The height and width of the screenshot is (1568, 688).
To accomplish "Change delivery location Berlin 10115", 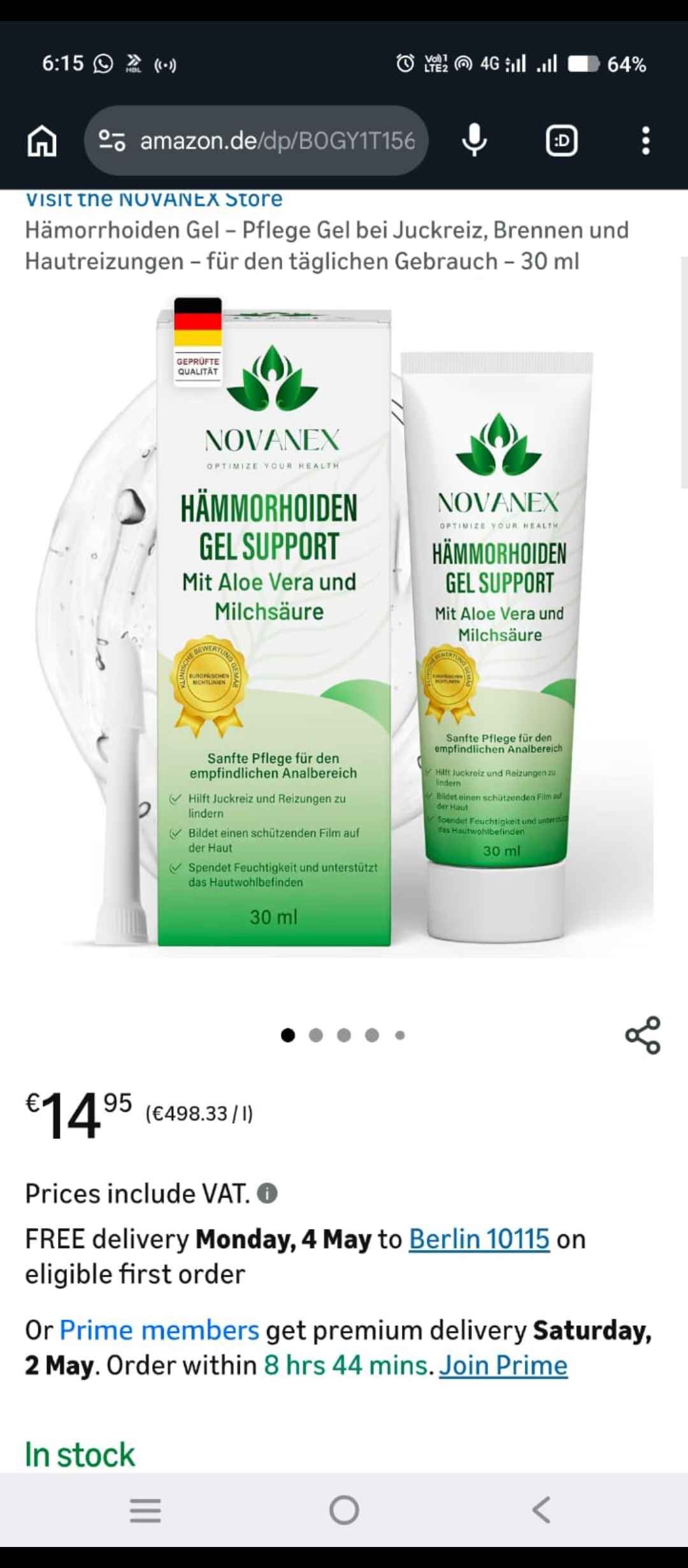I will (x=479, y=1240).
